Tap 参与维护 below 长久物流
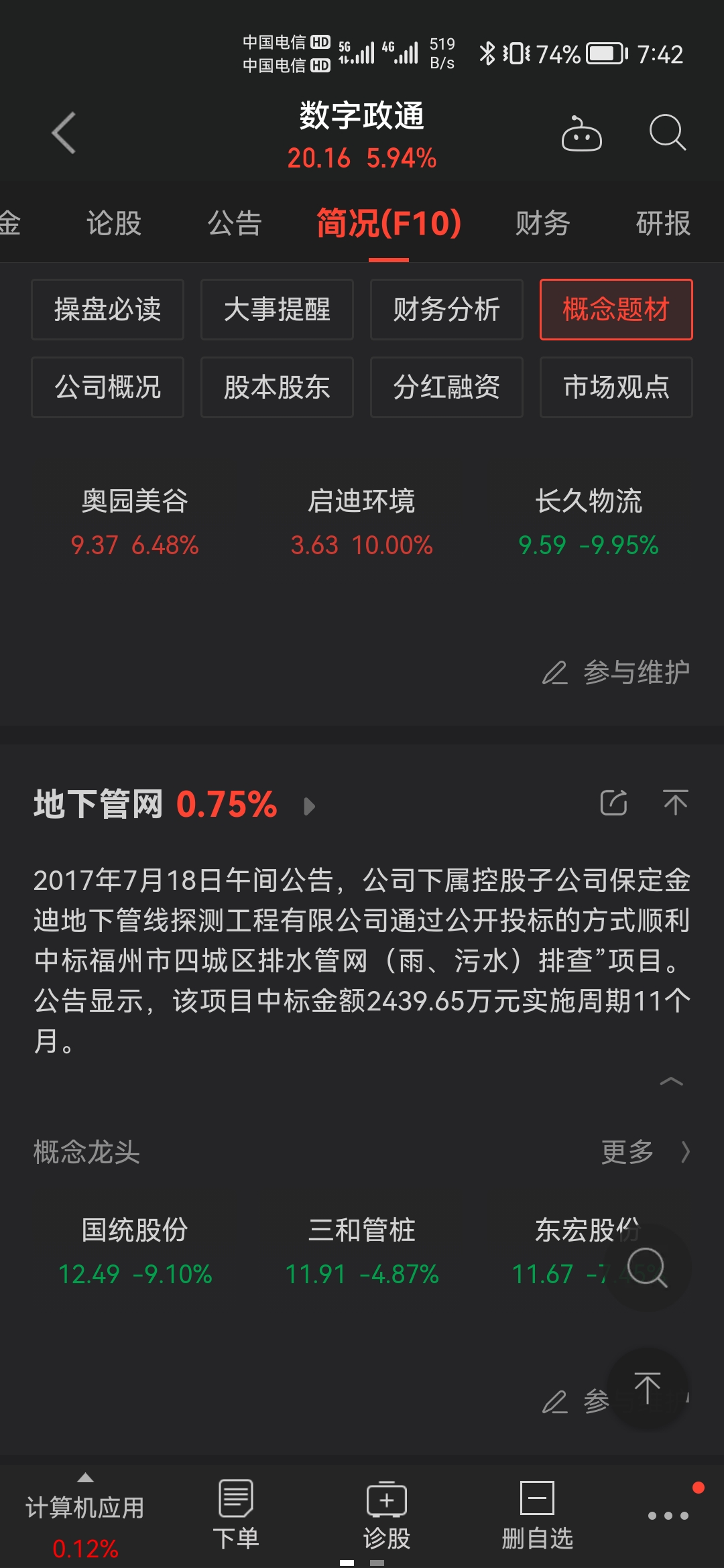 click(x=616, y=672)
